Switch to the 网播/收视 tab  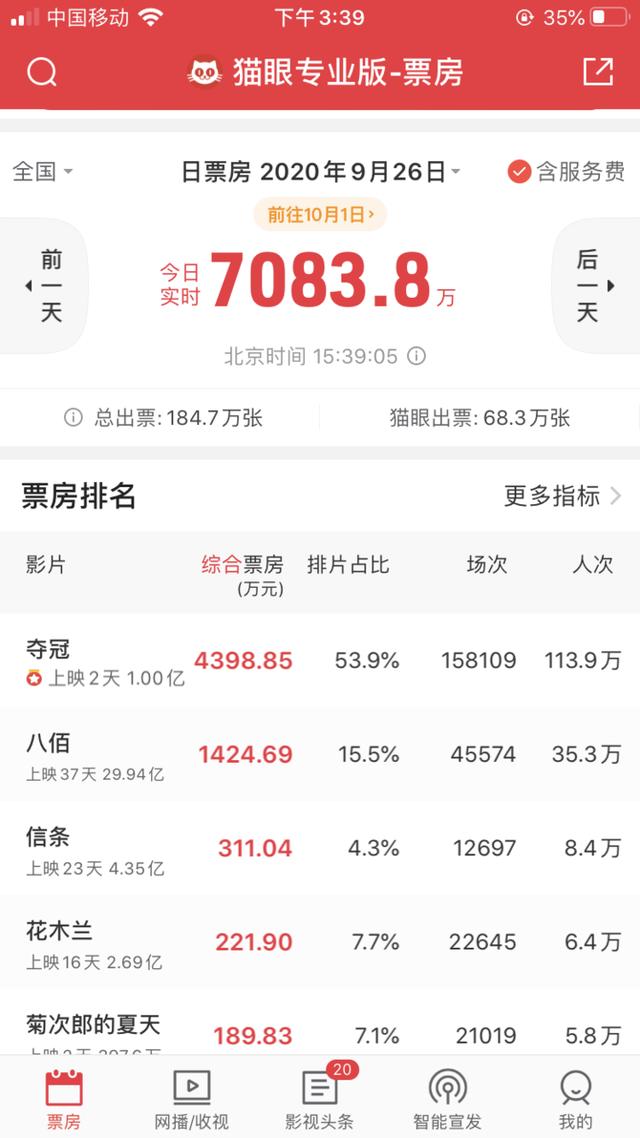tap(192, 1099)
